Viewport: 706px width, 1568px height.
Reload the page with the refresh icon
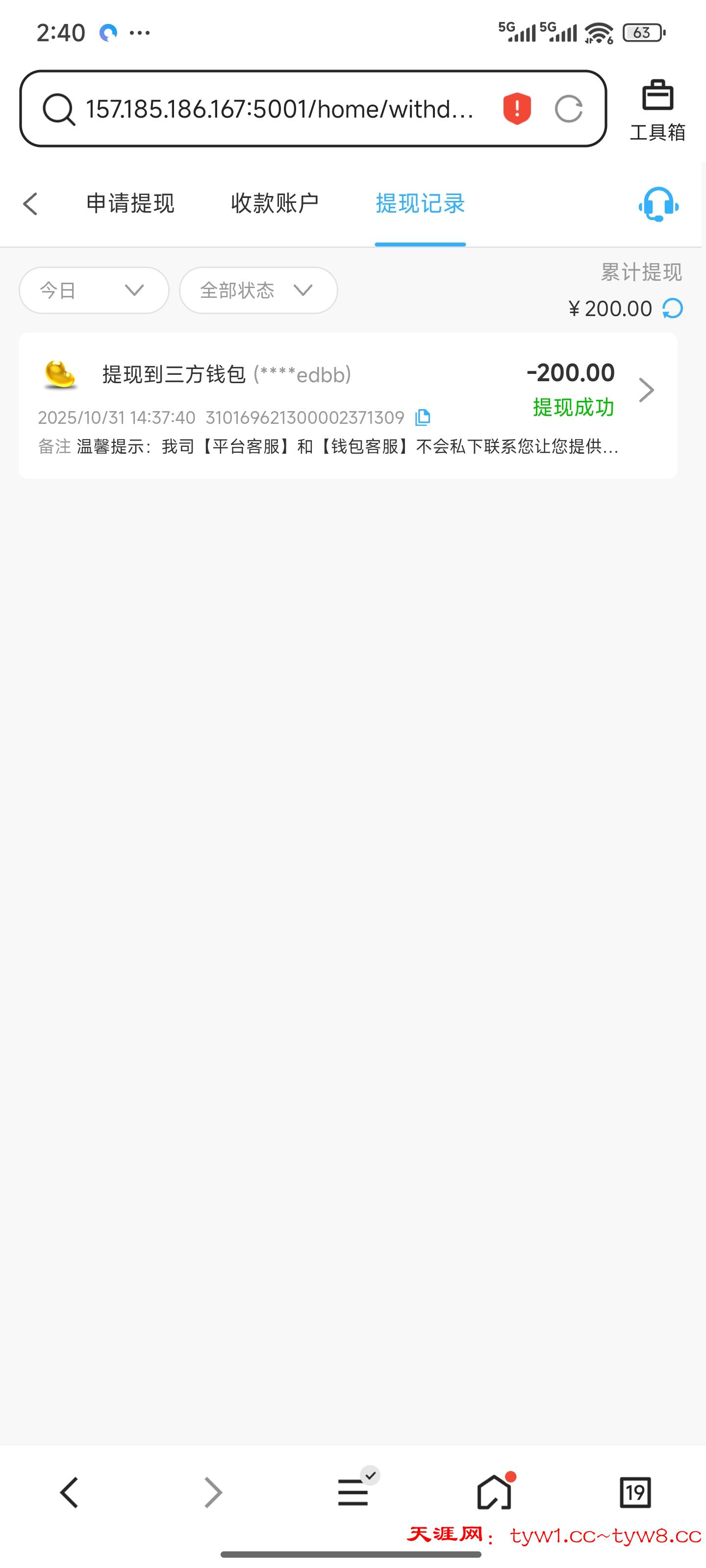coord(569,110)
